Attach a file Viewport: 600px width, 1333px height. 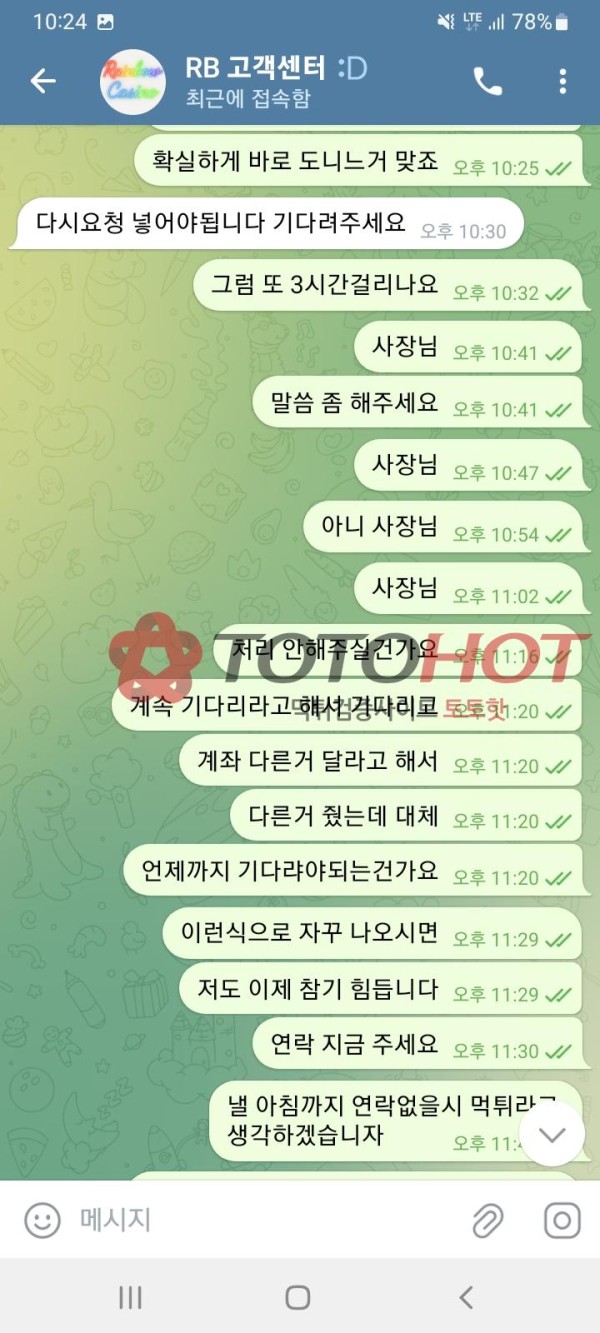[487, 1220]
